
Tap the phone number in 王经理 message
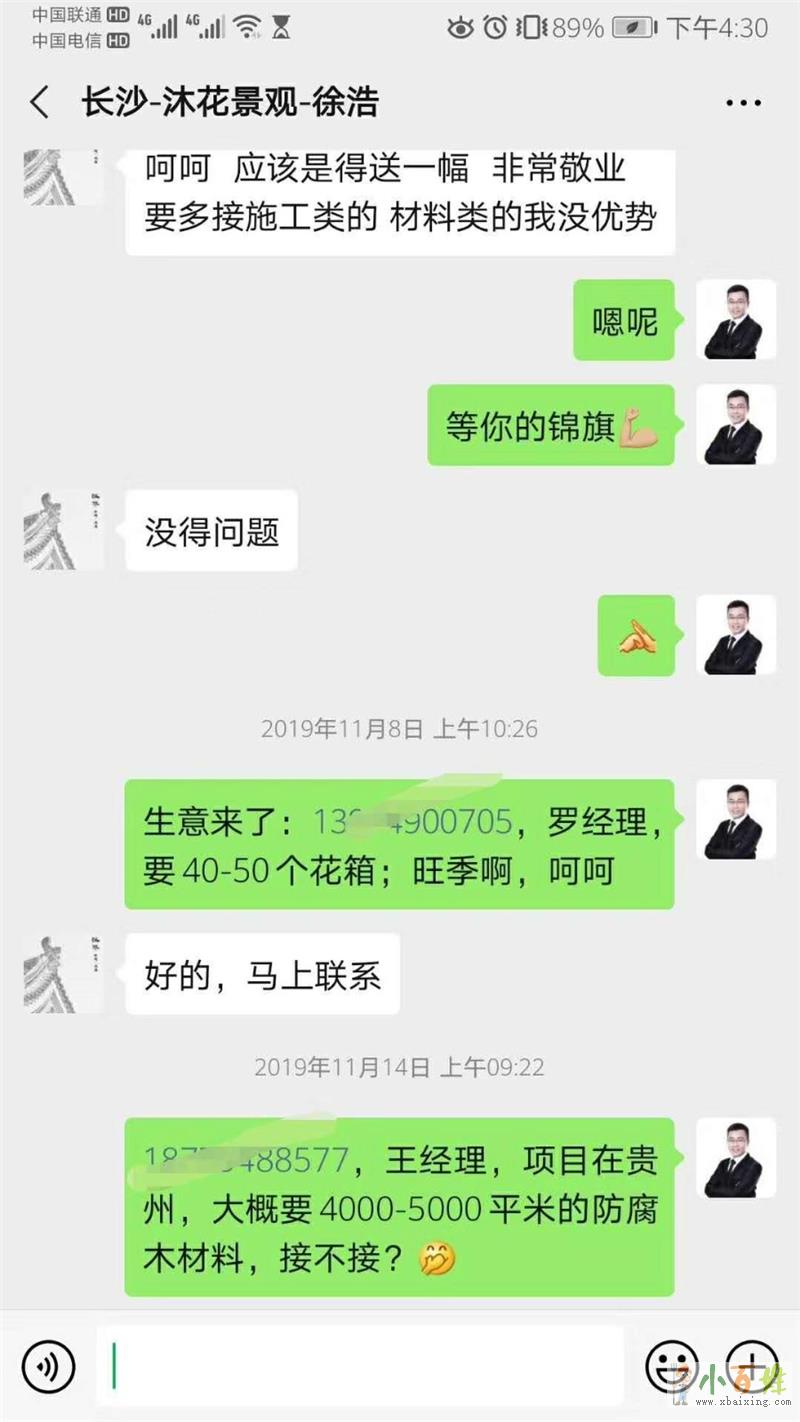(246, 1161)
